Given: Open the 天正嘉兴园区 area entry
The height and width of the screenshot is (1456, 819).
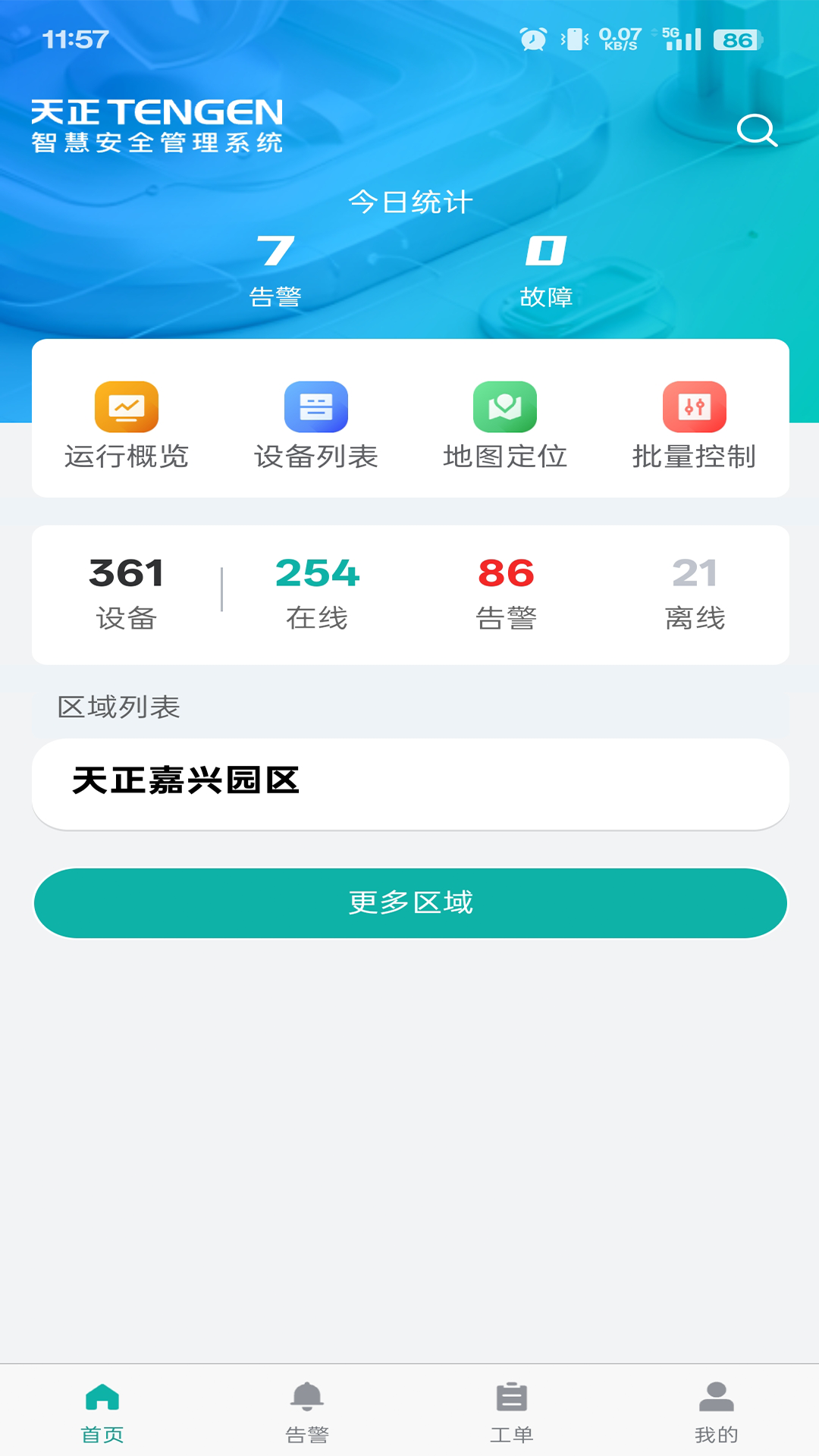Looking at the screenshot, I should (x=409, y=783).
